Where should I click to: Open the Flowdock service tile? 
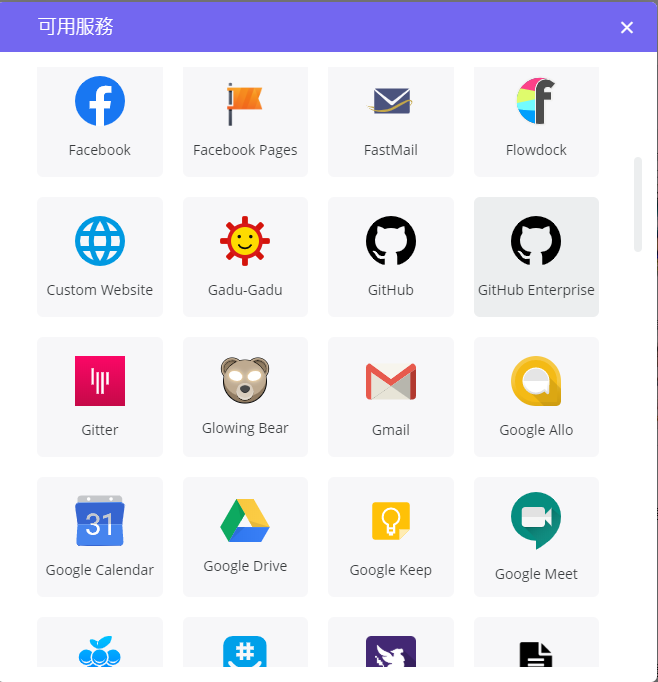[x=536, y=119]
